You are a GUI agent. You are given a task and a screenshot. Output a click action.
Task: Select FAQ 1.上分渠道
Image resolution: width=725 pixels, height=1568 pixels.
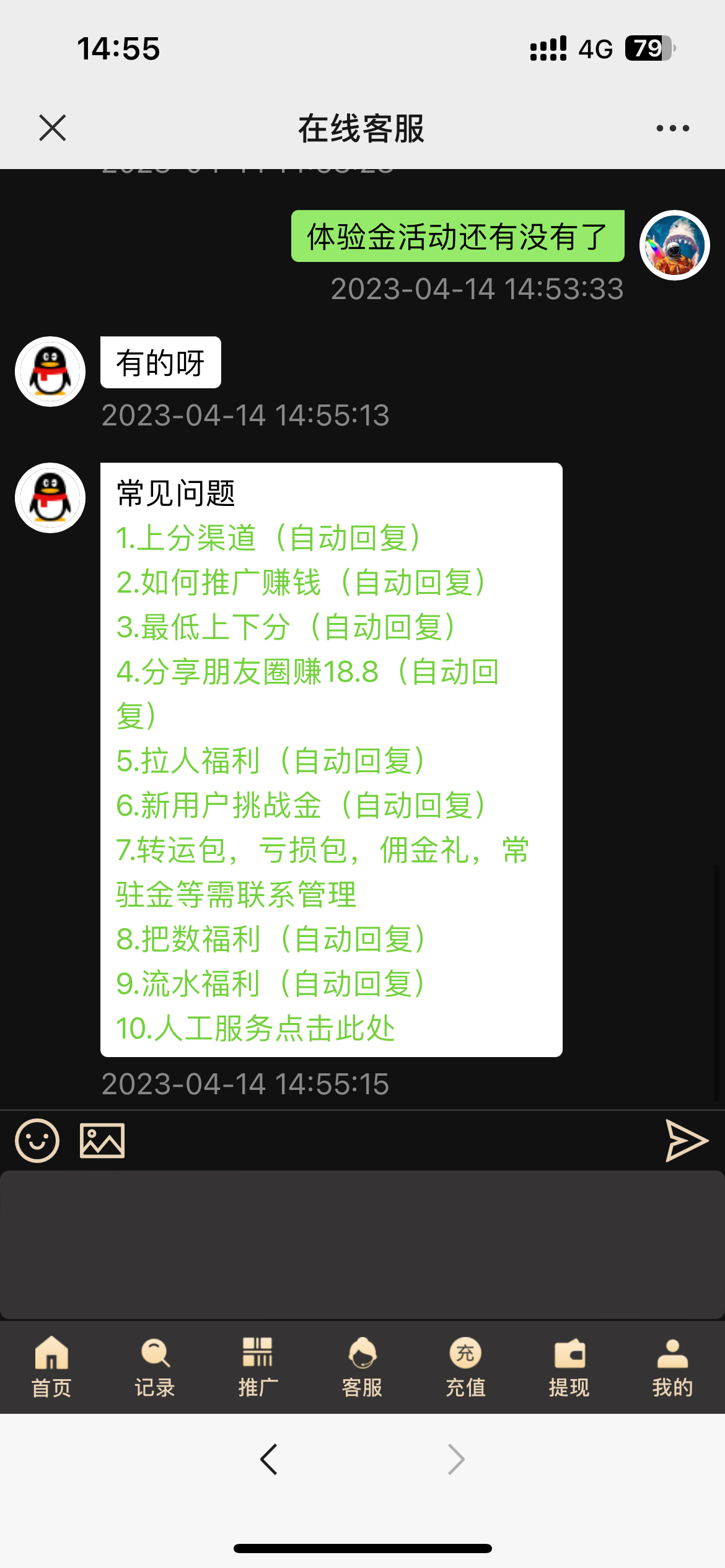270,538
